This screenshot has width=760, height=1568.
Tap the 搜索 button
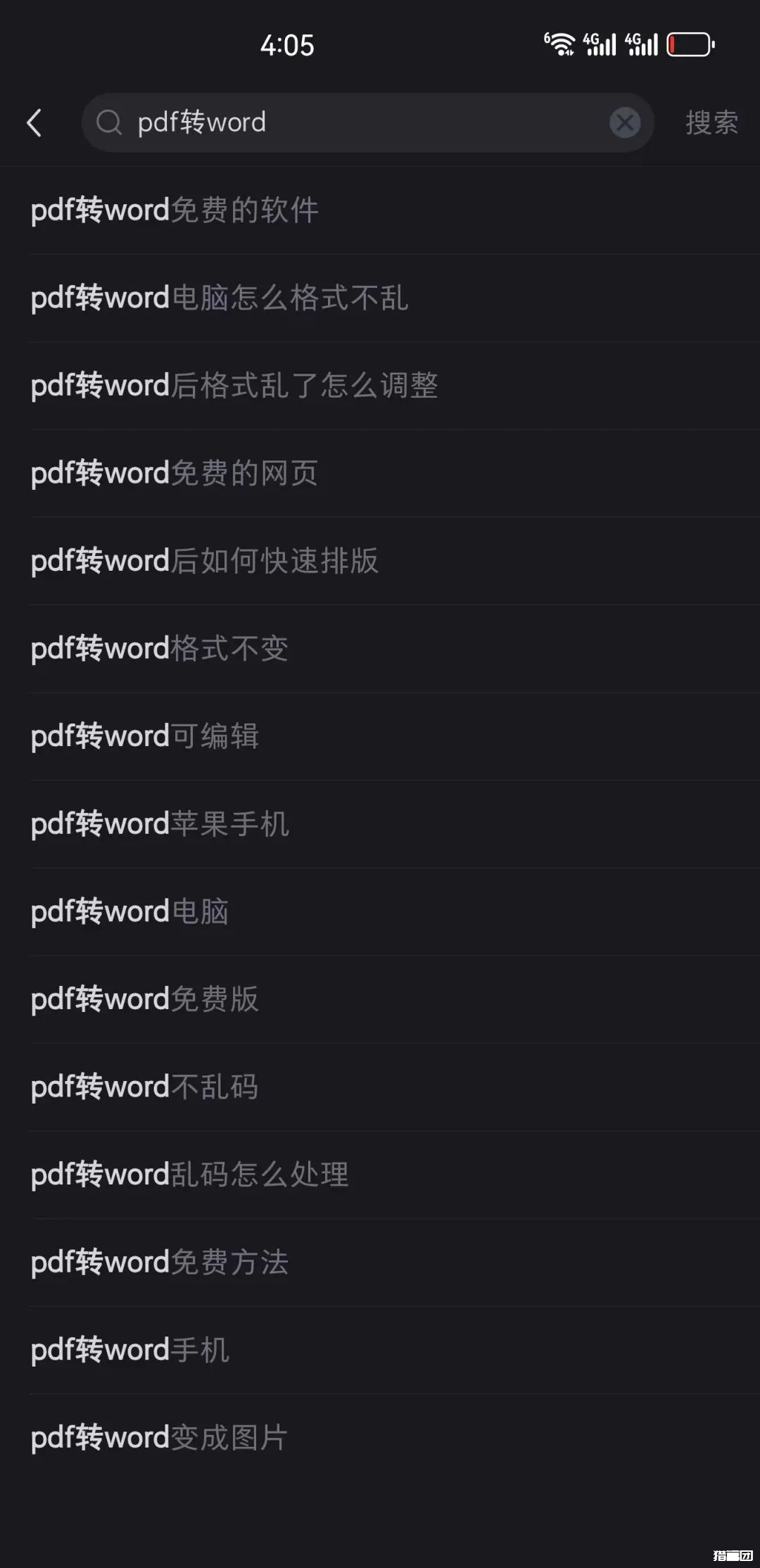[711, 122]
